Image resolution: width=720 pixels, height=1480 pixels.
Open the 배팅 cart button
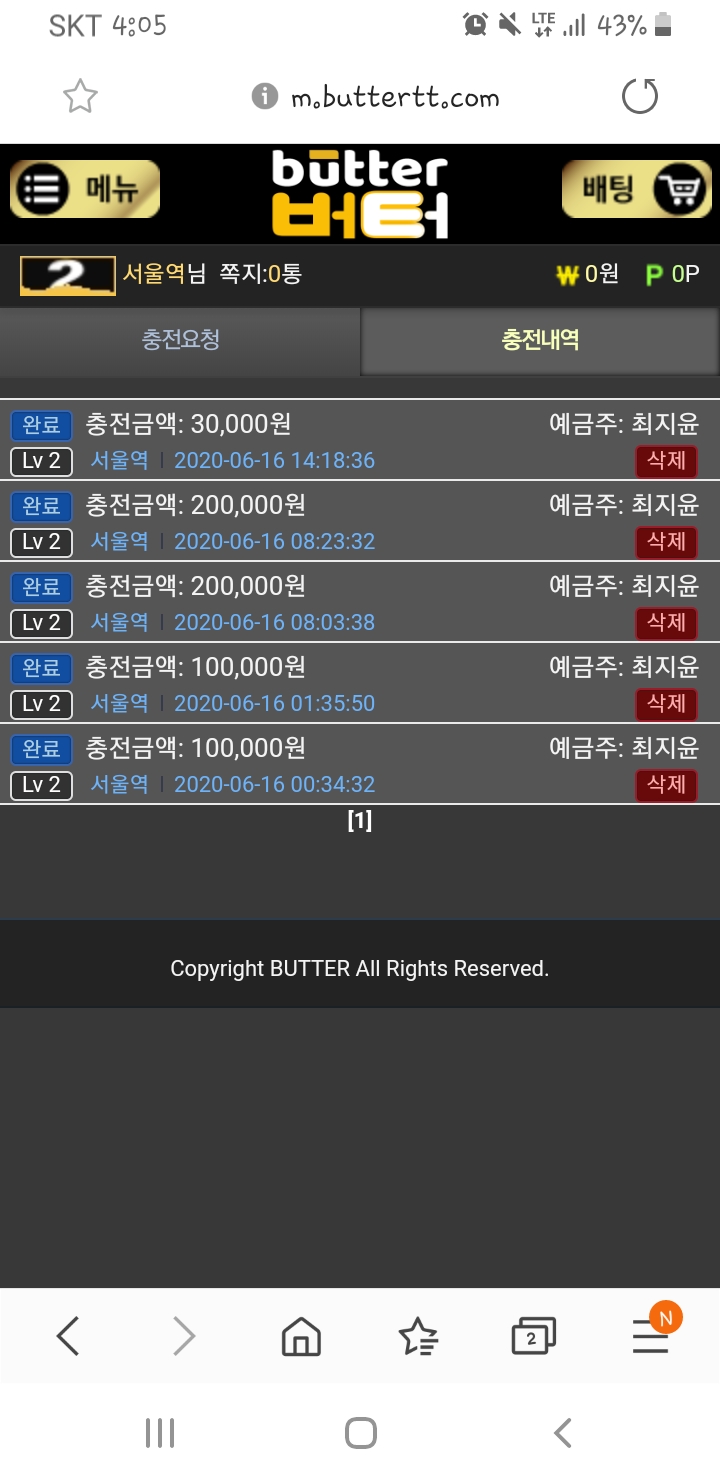(636, 189)
